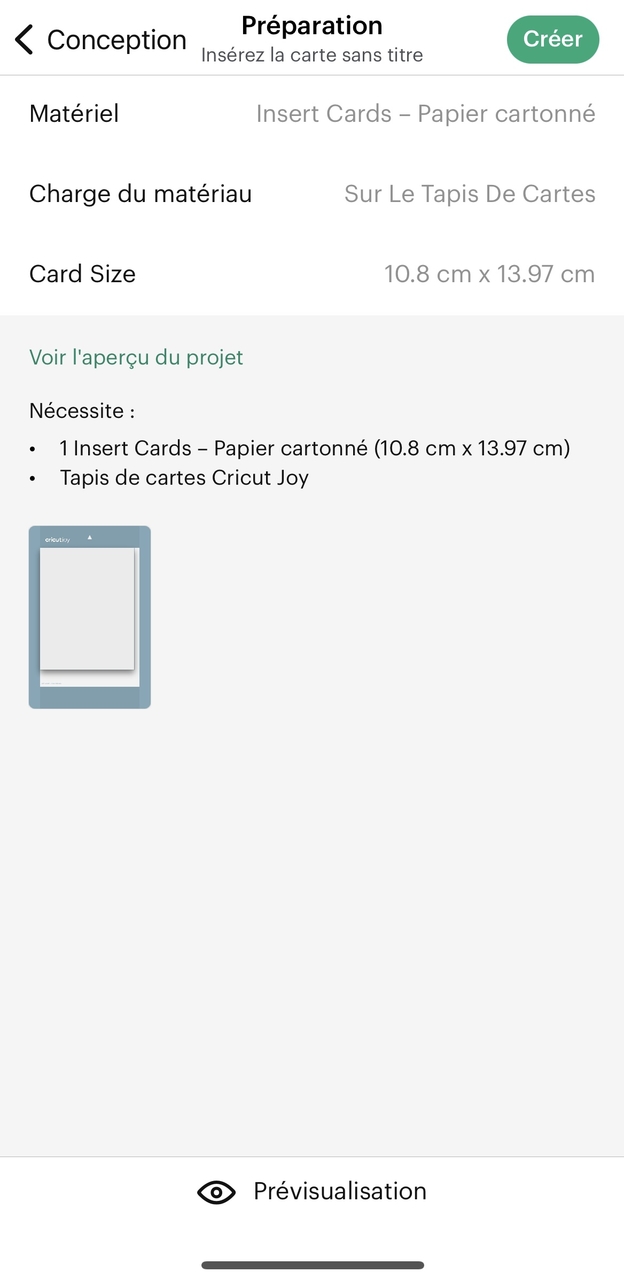Open Charge du matériau options
Image resolution: width=624 pixels, height=1280 pixels.
click(469, 194)
